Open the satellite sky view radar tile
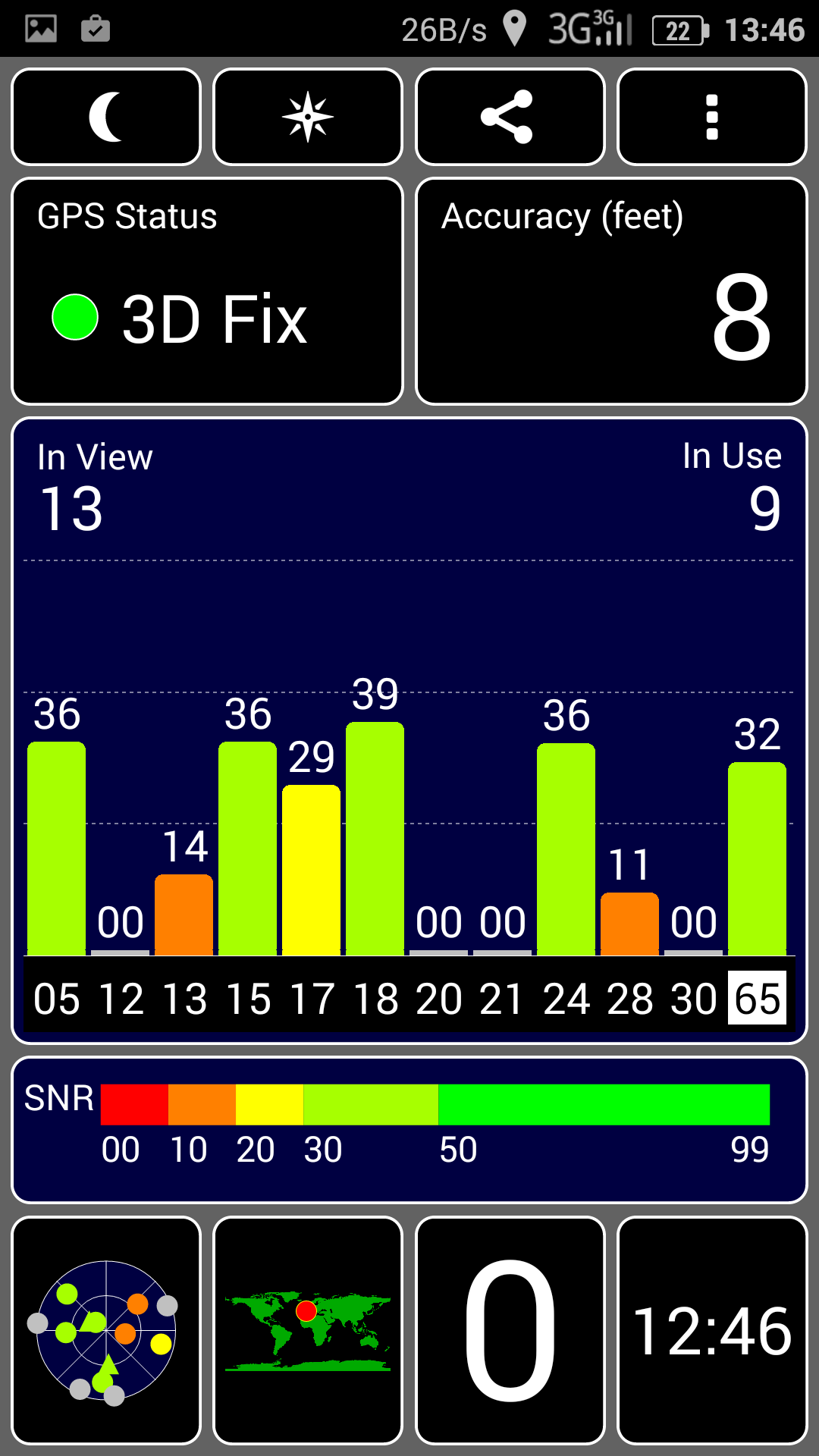This screenshot has height=1456, width=819. [x=106, y=1331]
